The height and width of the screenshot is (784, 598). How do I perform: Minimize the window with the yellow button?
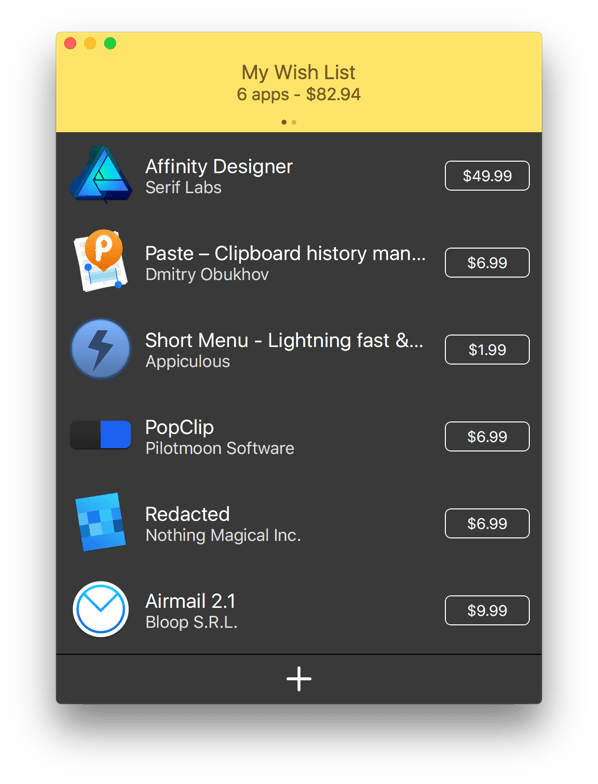tap(90, 44)
